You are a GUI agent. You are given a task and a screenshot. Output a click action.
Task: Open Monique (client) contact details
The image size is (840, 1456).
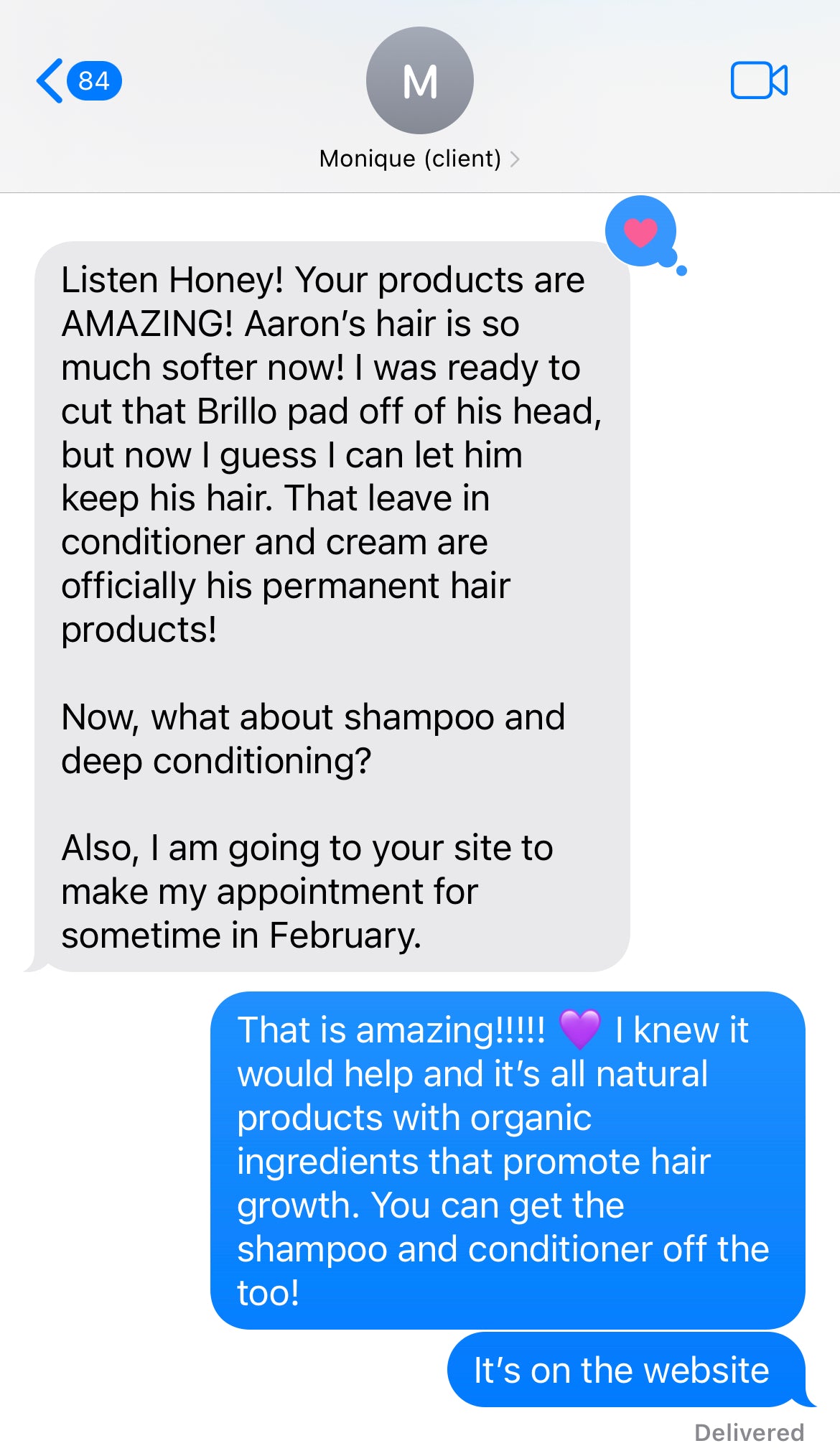(x=419, y=158)
